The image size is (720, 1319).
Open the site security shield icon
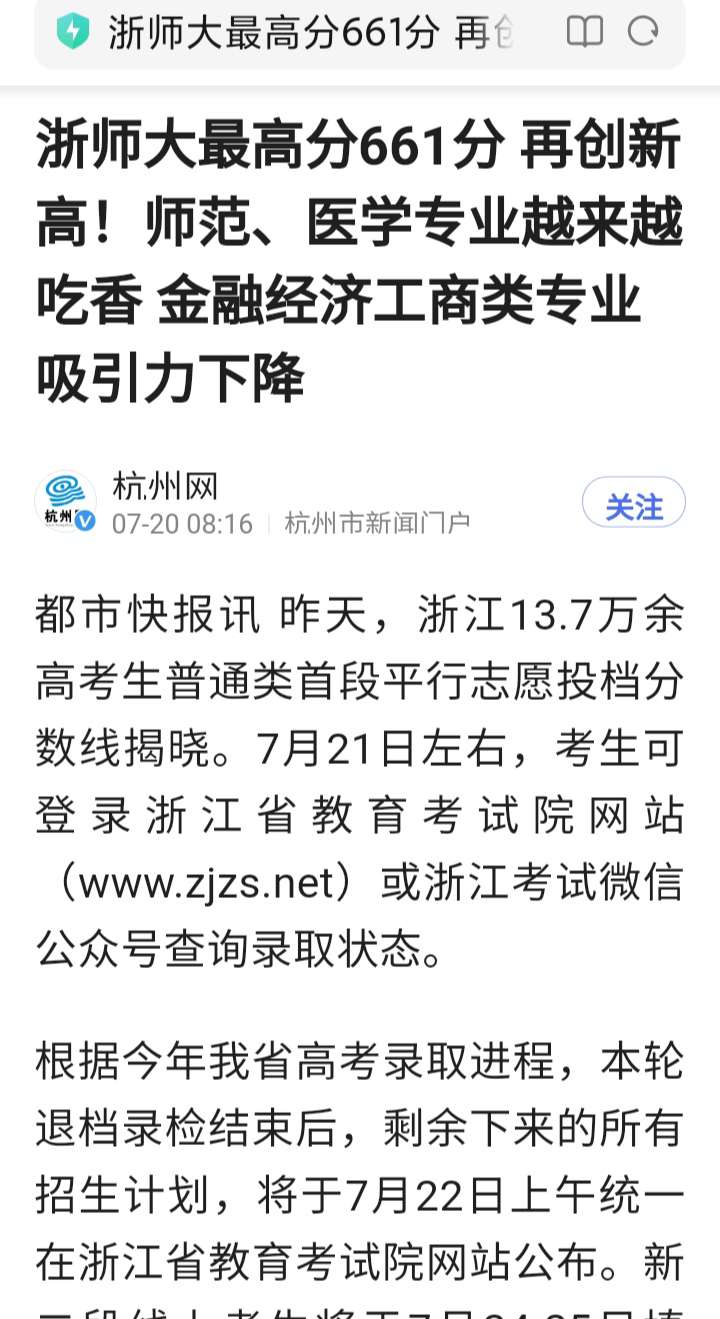point(72,32)
